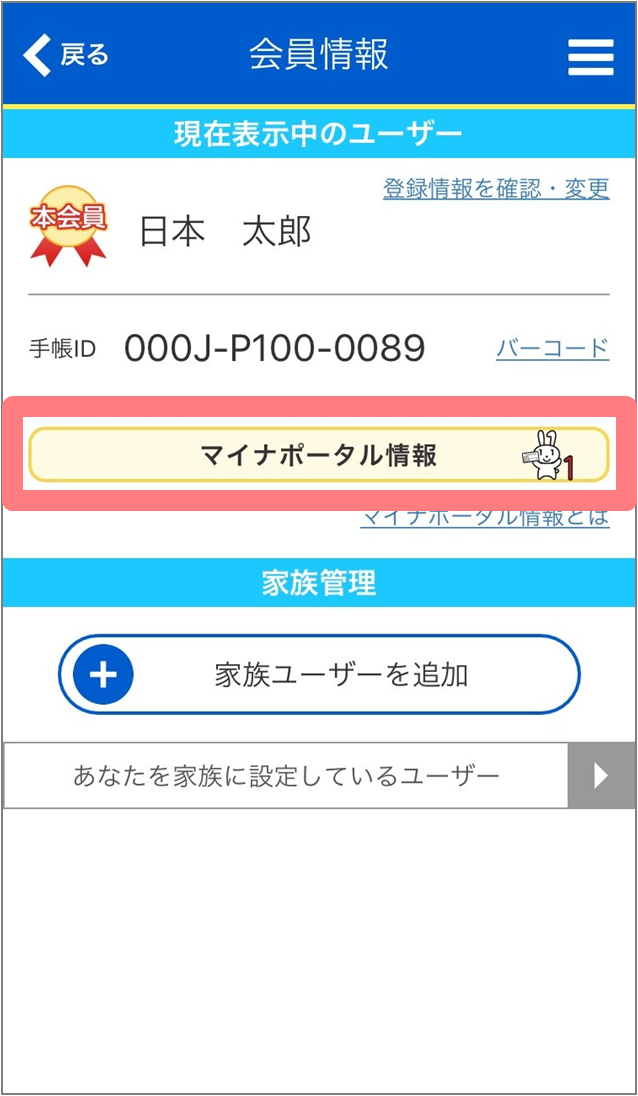Add a family user via 家族ユーザーを追加
The image size is (638, 1096).
(x=319, y=675)
